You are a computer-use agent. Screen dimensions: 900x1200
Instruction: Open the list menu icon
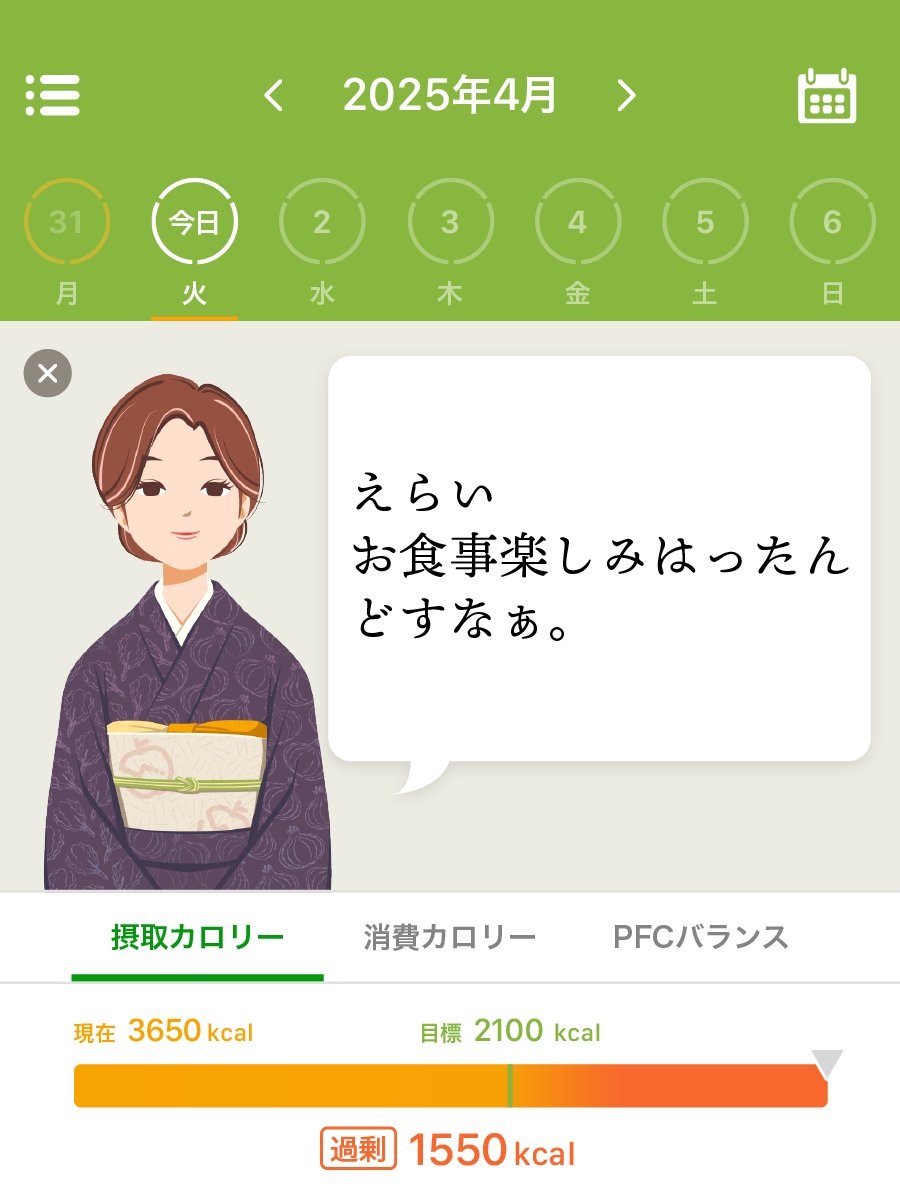click(52, 95)
